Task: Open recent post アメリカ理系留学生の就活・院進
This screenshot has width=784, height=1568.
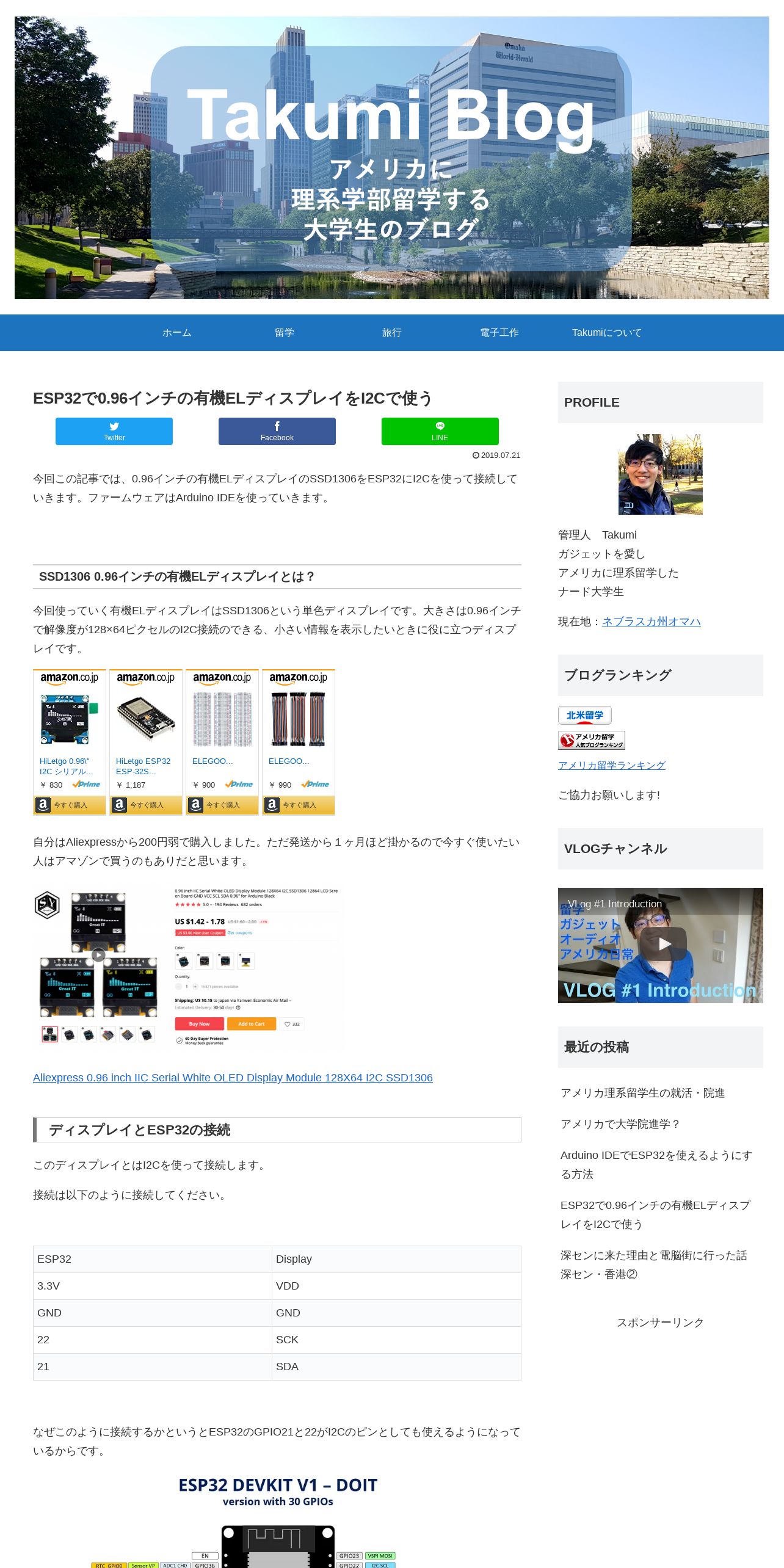Action: (x=642, y=1093)
